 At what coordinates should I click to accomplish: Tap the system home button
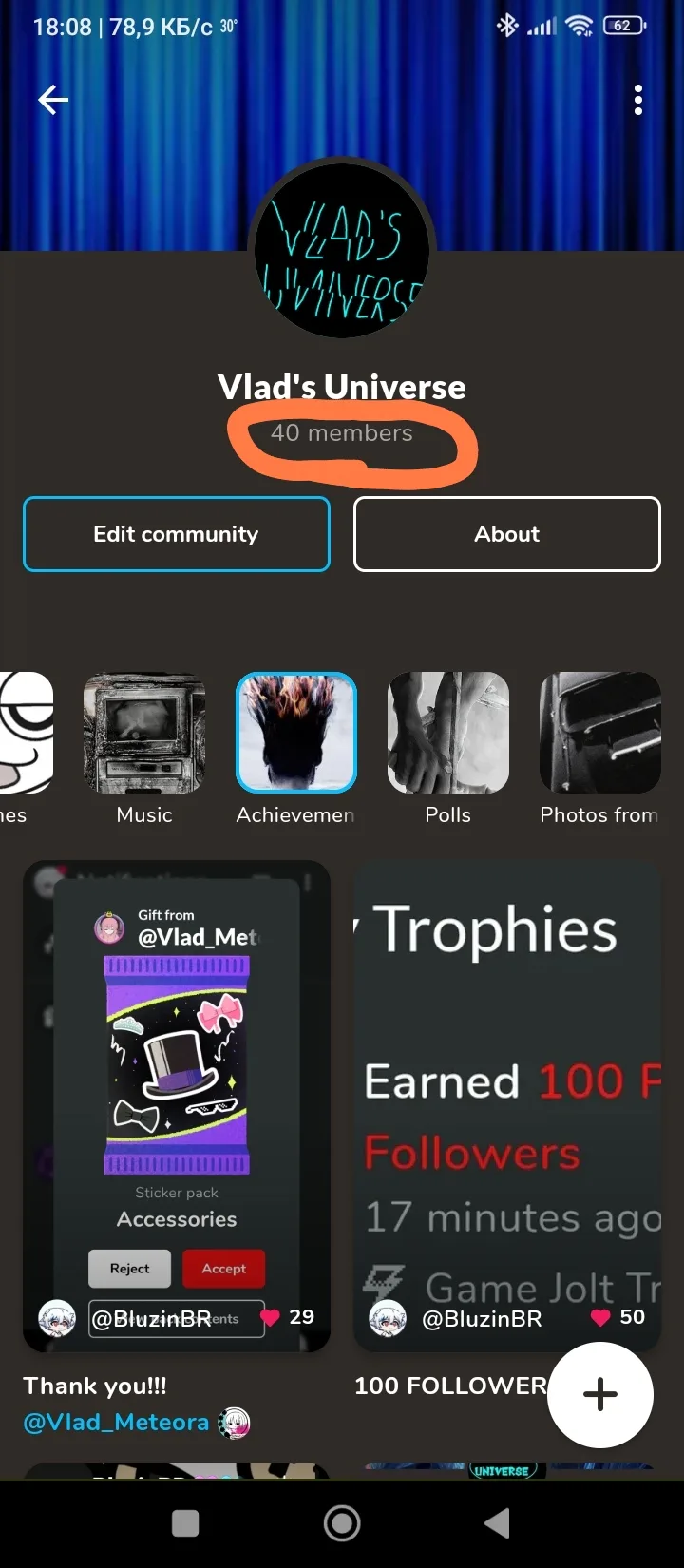click(x=342, y=1523)
